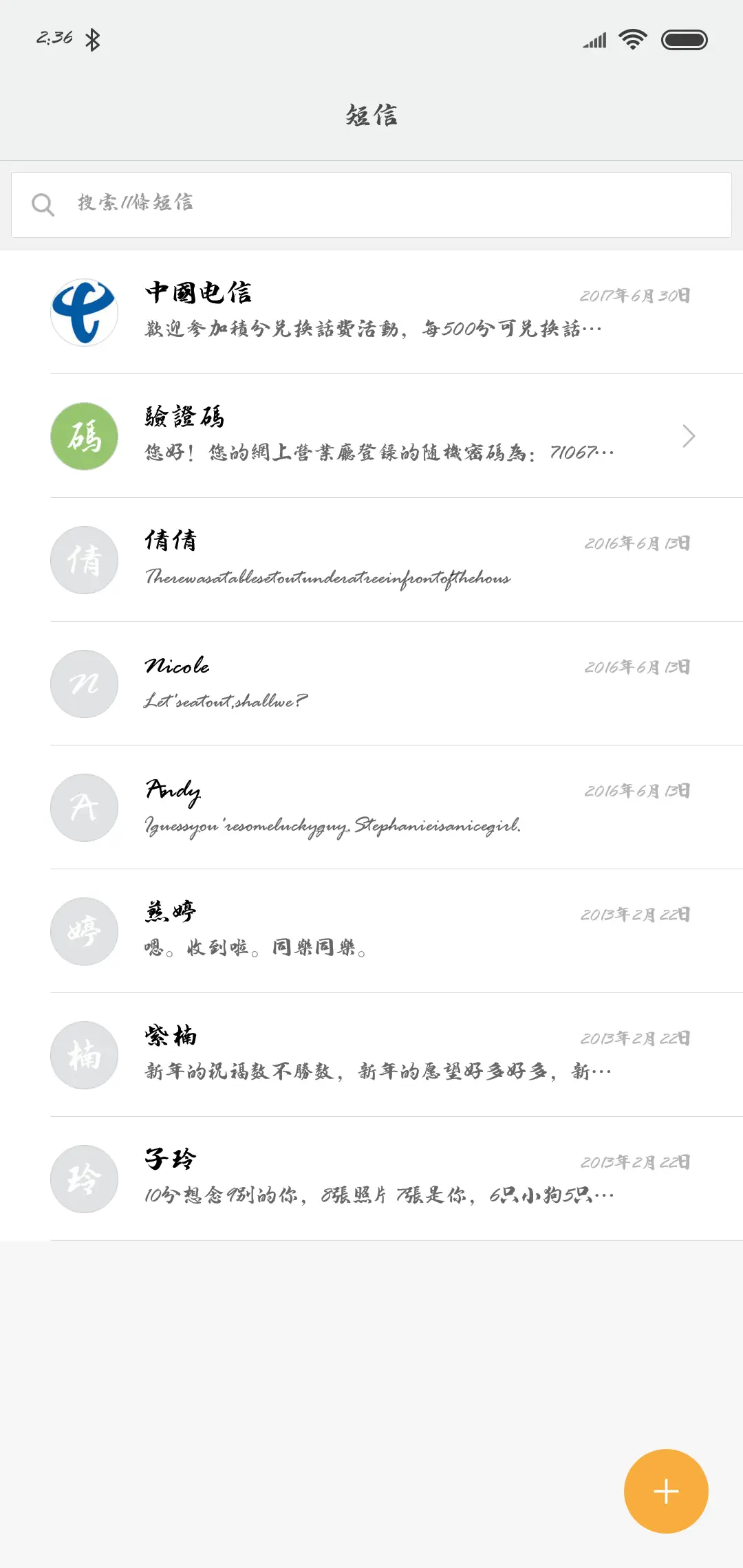Viewport: 743px width, 1568px height.
Task: Select the 紫楠 avatar icon
Action: pyautogui.click(x=84, y=1055)
